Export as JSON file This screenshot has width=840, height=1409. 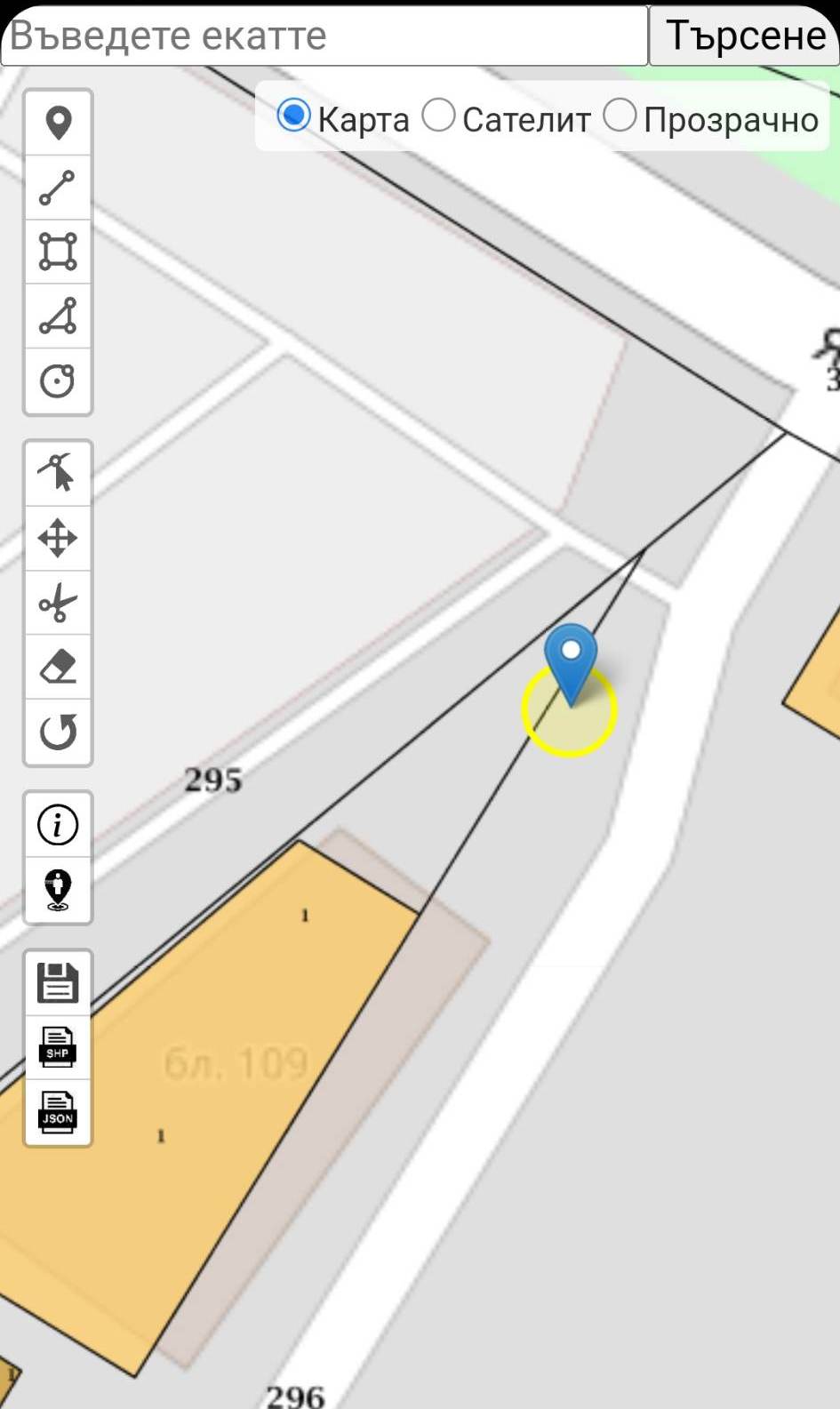pos(58,1112)
